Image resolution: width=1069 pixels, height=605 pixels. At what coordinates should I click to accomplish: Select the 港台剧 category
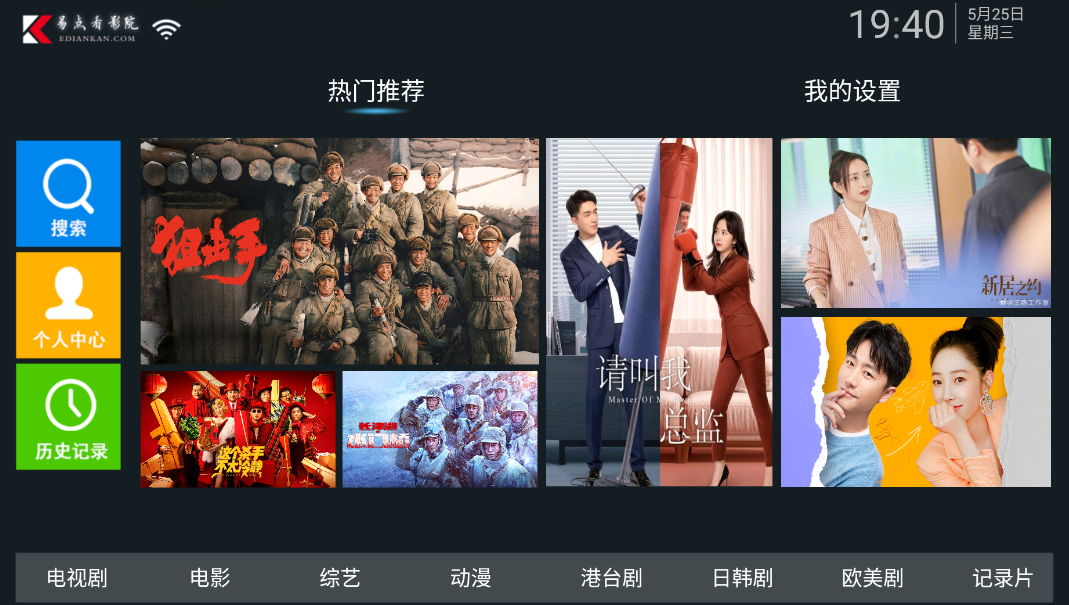click(x=611, y=578)
